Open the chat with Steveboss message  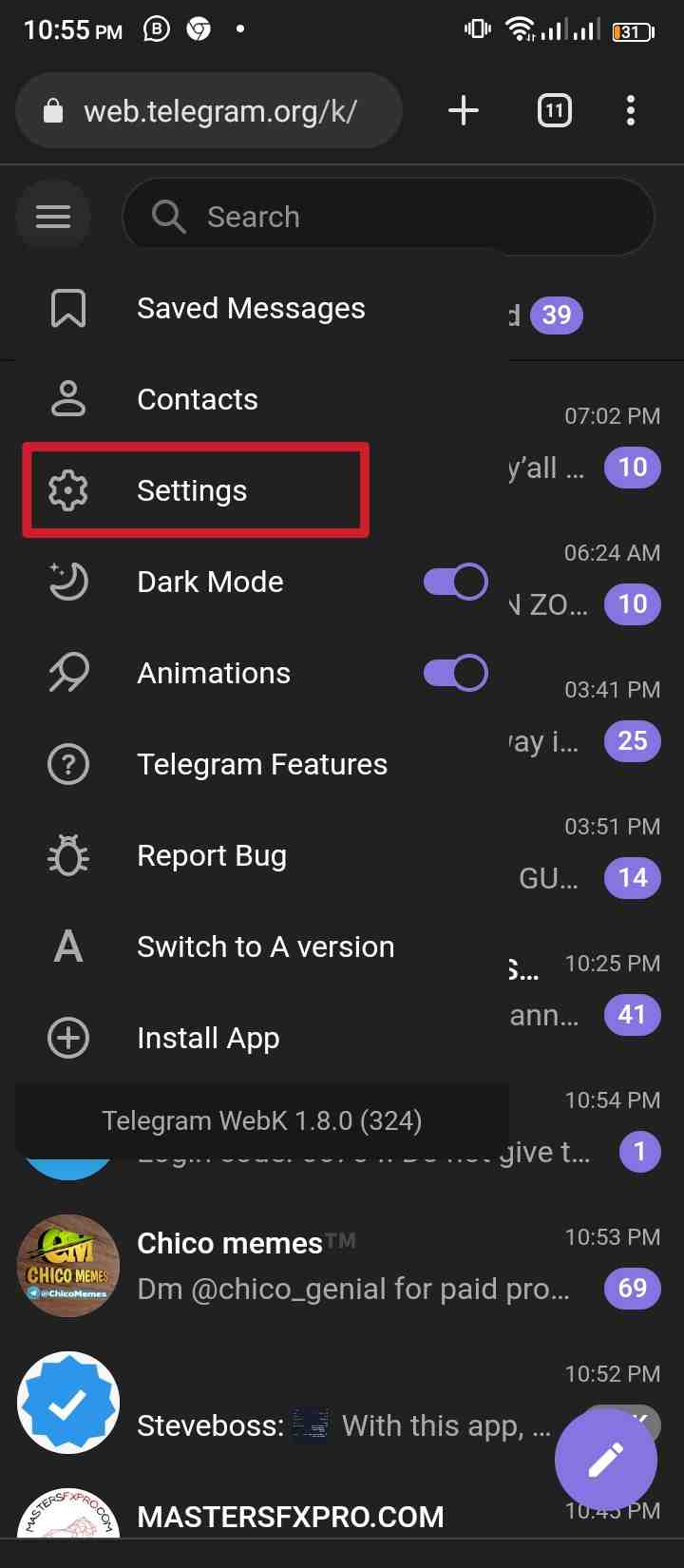click(x=342, y=1403)
